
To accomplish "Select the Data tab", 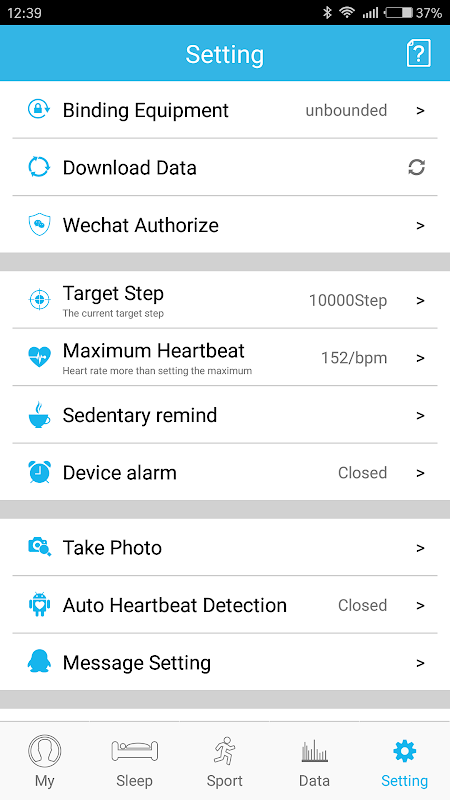I will 314,761.
